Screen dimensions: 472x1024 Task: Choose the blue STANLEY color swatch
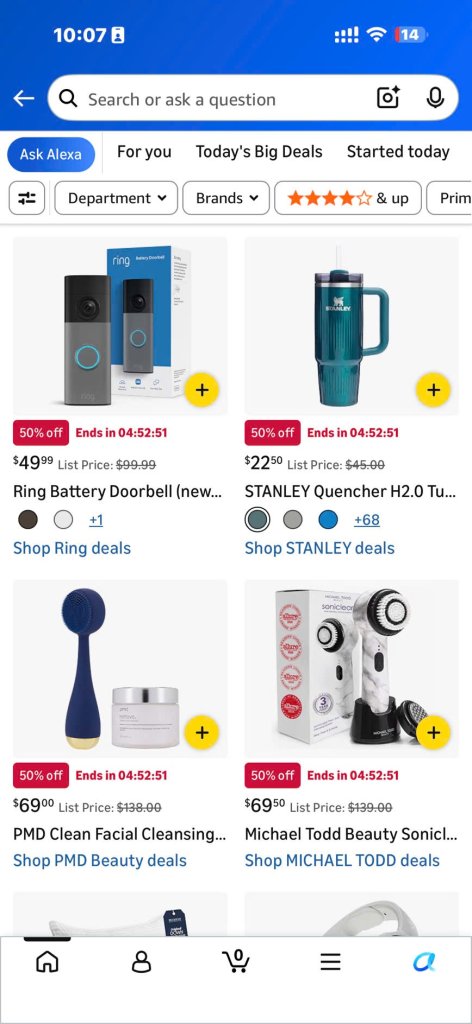(328, 520)
